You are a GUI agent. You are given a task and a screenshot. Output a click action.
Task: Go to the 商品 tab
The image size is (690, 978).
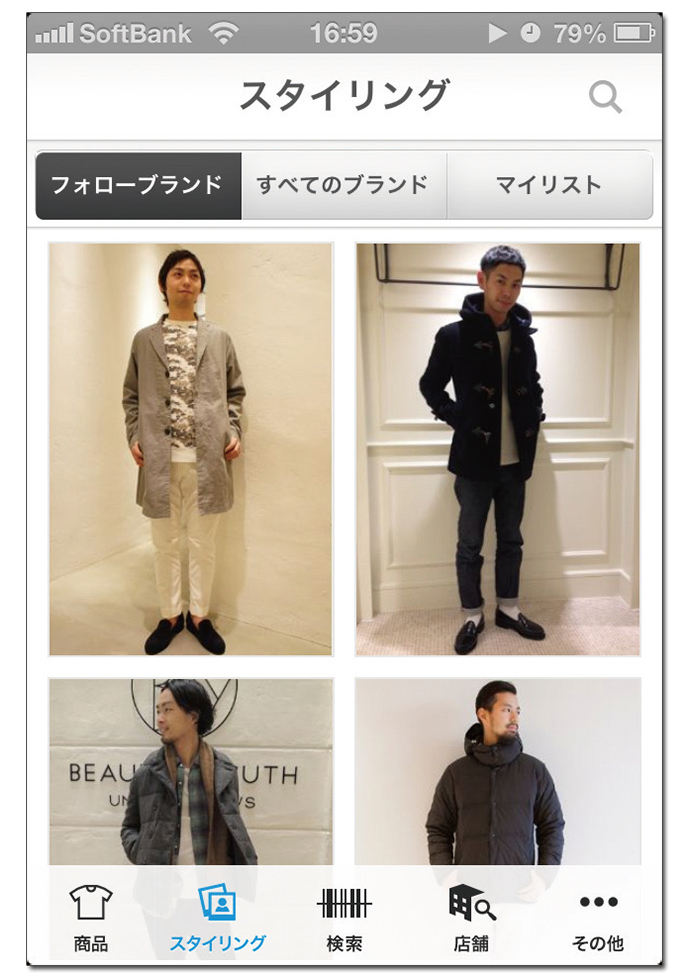coord(91,917)
